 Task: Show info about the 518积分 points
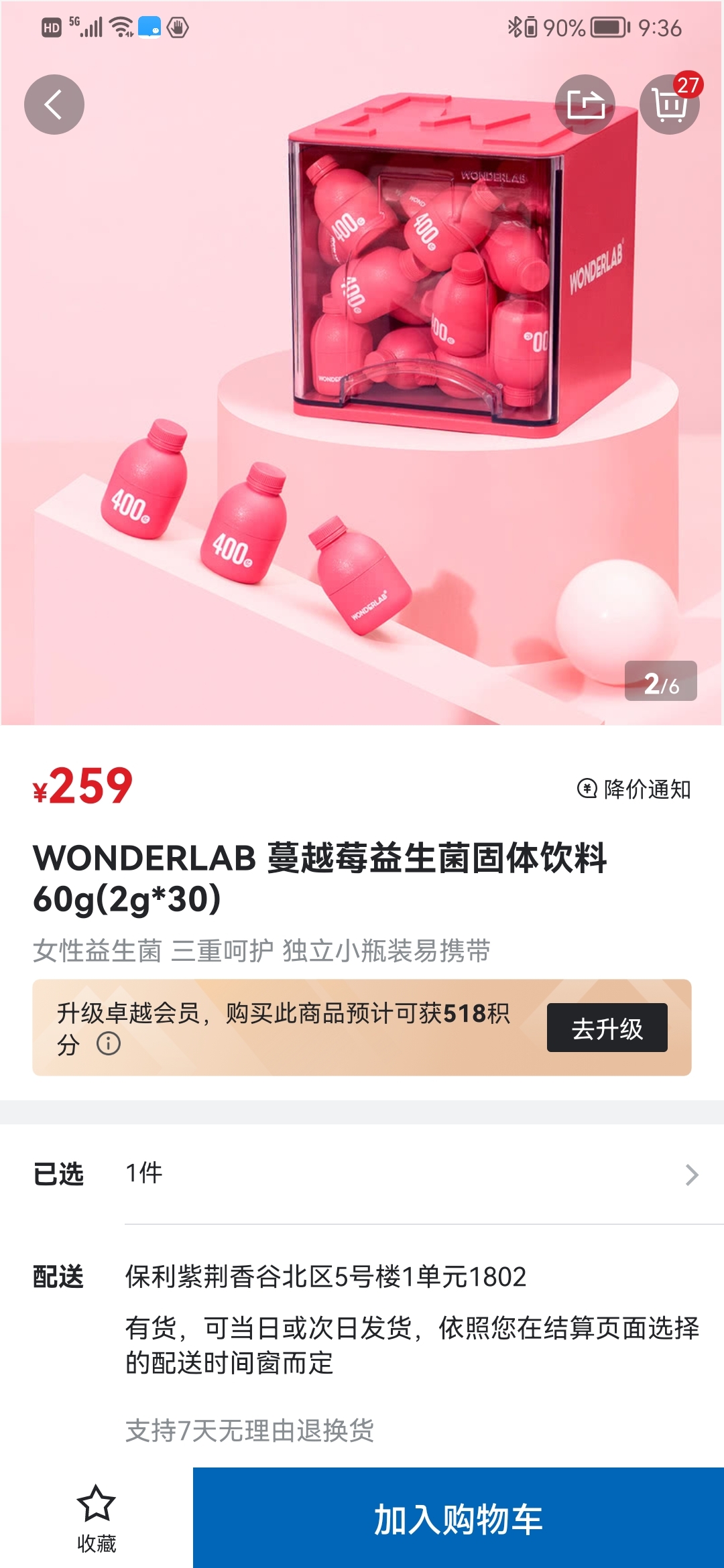coord(109,1043)
